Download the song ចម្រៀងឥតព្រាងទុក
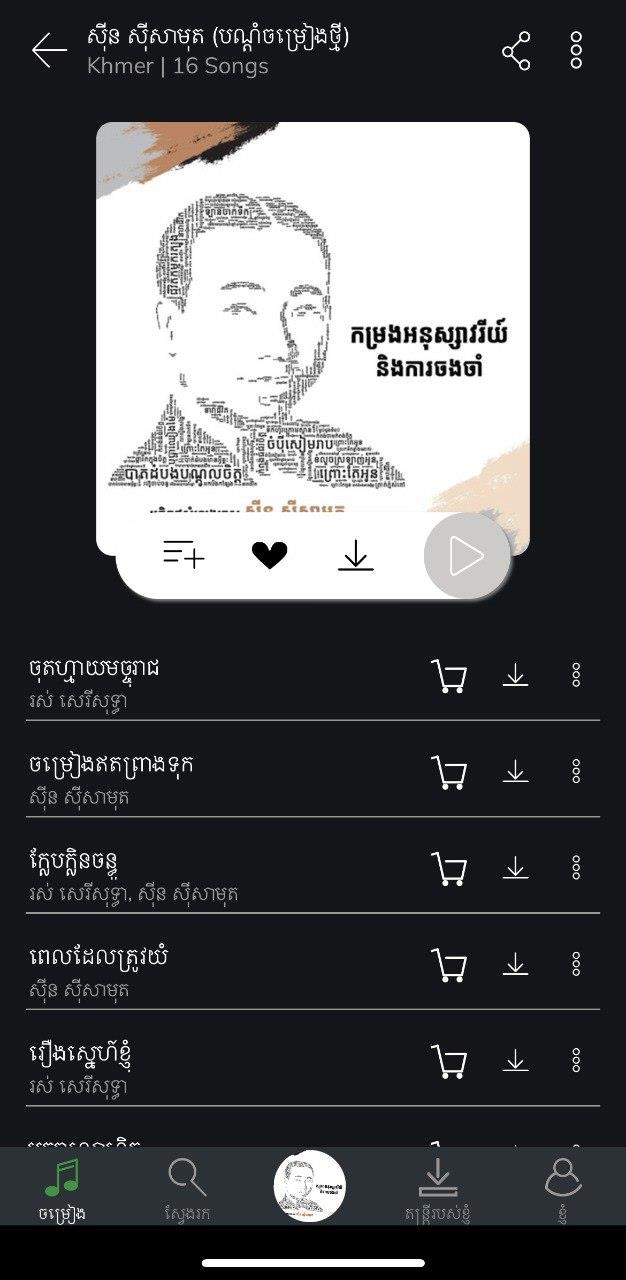 (x=515, y=771)
